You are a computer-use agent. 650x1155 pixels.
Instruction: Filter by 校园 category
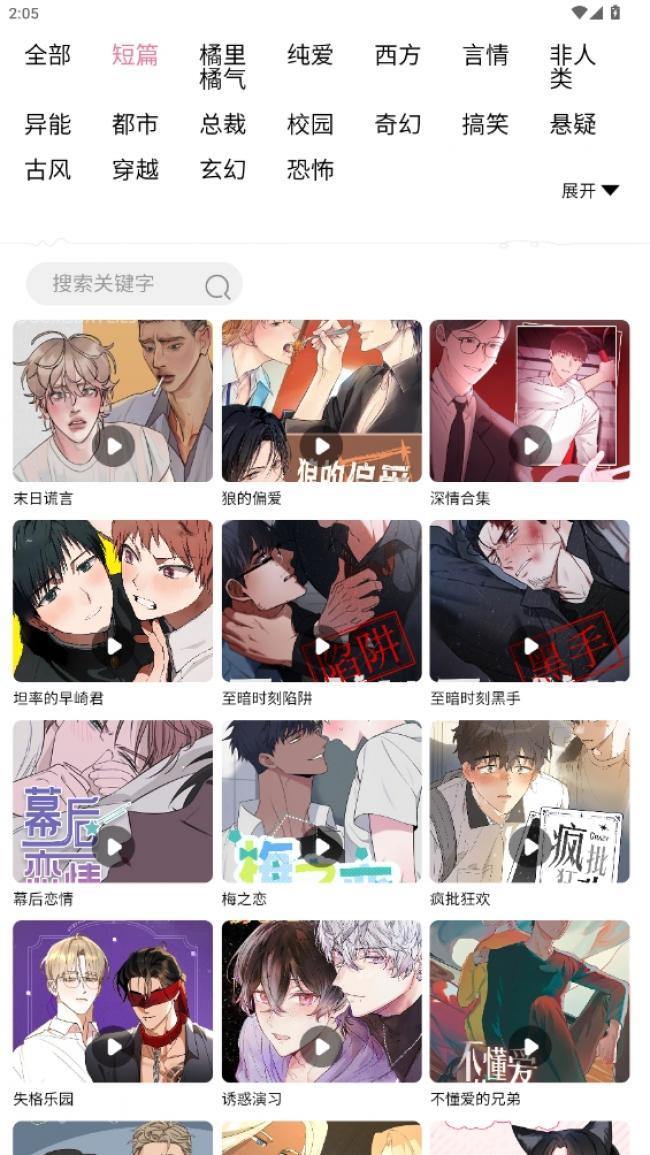pos(310,124)
